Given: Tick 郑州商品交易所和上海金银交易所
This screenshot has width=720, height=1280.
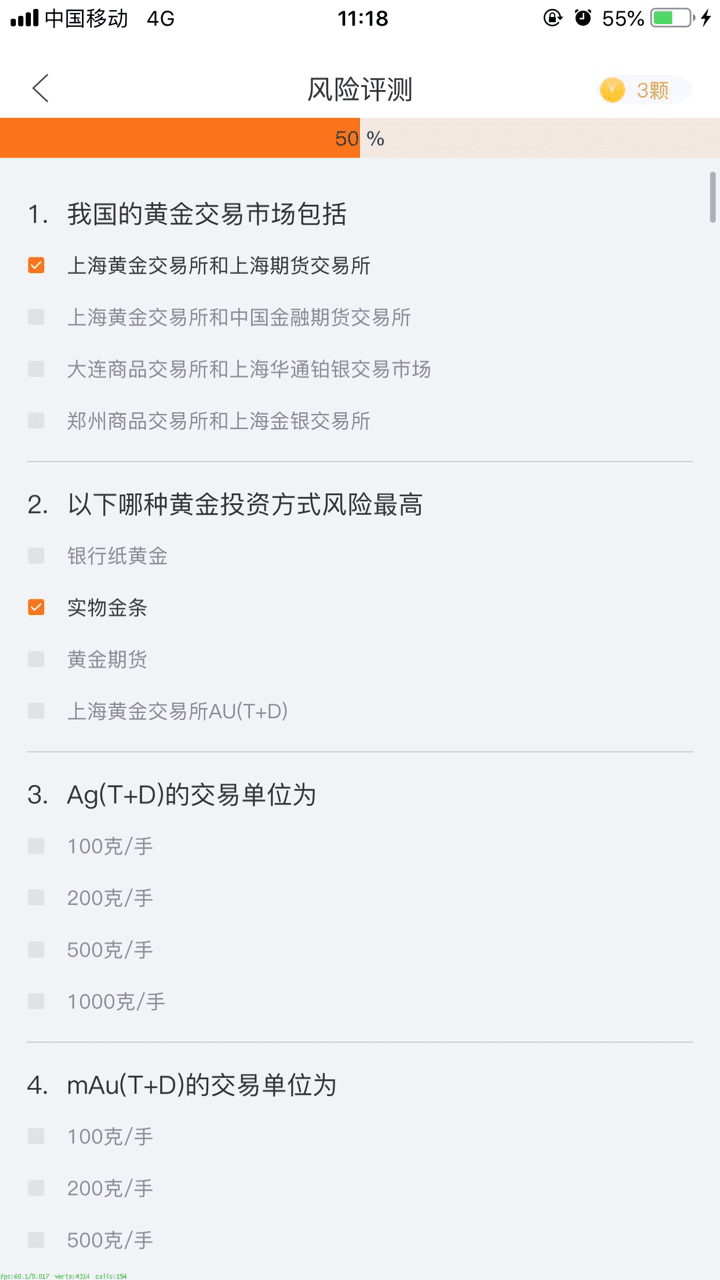Looking at the screenshot, I should pyautogui.click(x=36, y=421).
